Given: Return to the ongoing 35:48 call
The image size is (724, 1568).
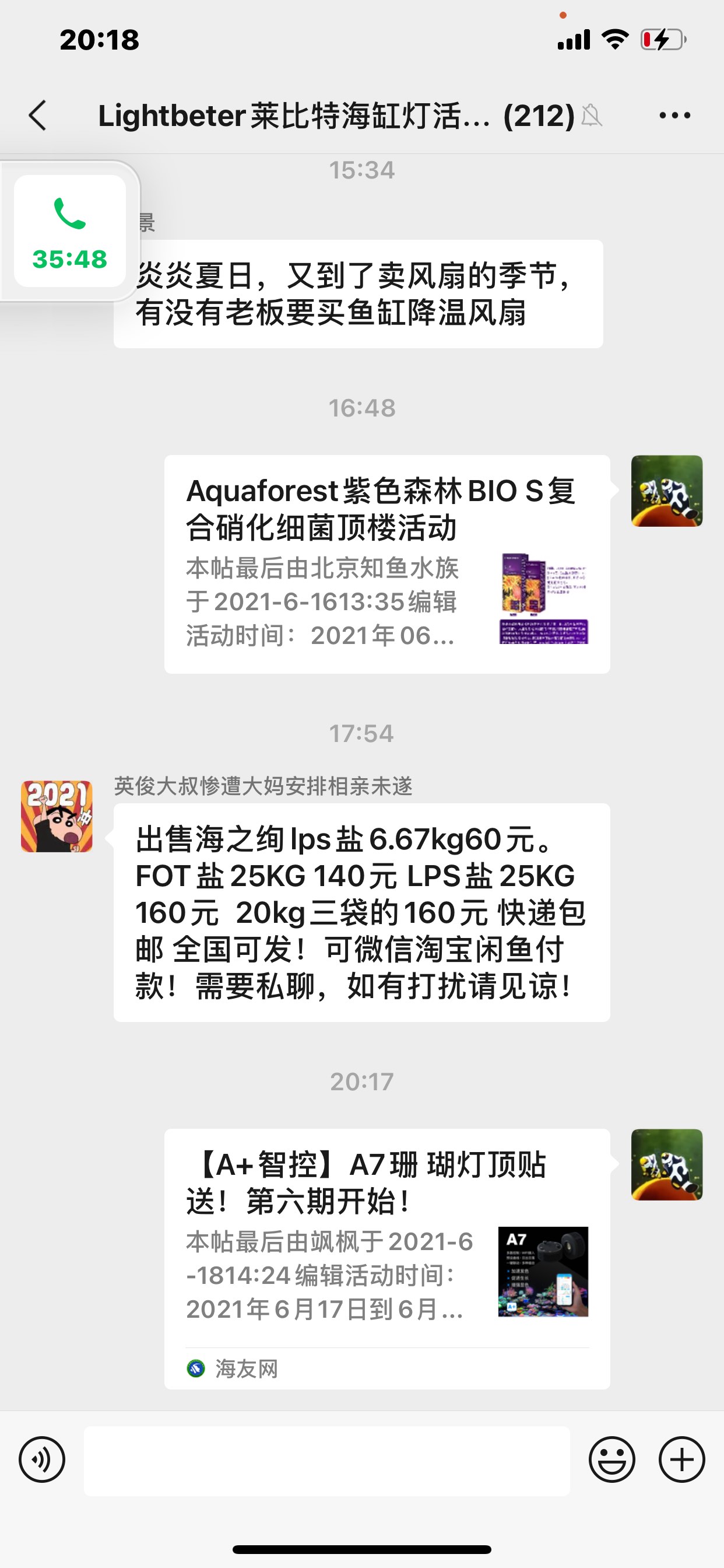Looking at the screenshot, I should pos(70,232).
